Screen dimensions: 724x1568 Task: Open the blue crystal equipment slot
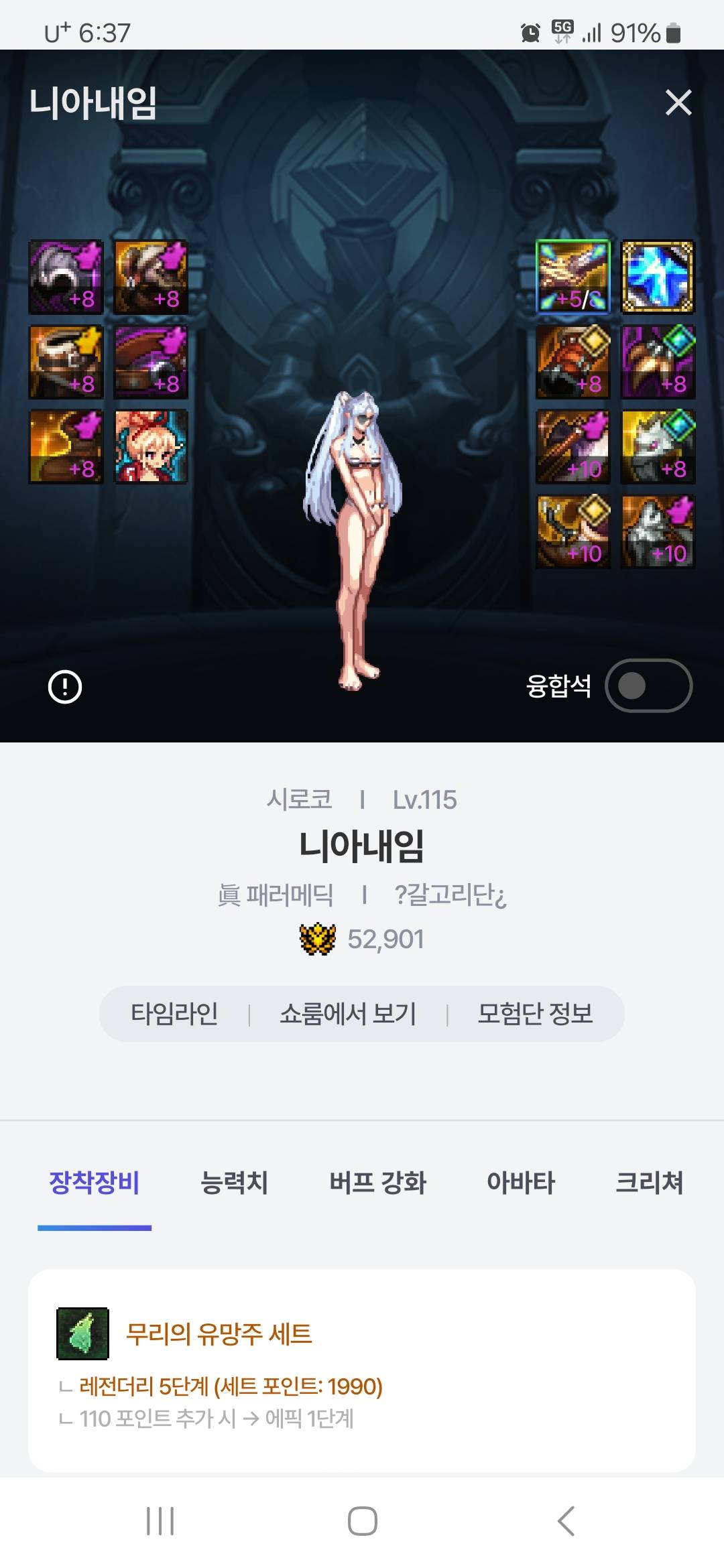click(658, 277)
